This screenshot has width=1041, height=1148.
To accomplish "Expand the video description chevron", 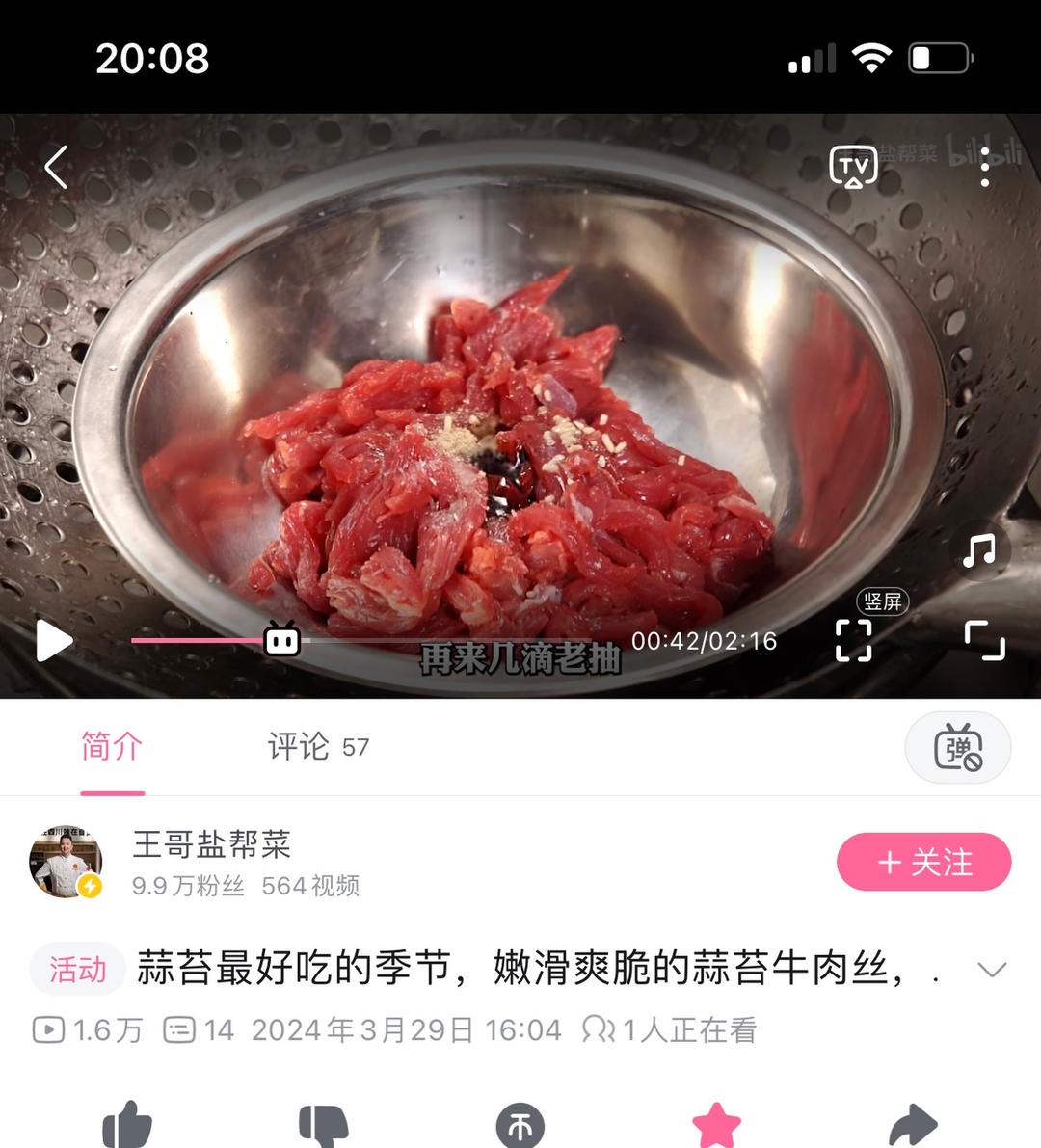I will [x=992, y=970].
